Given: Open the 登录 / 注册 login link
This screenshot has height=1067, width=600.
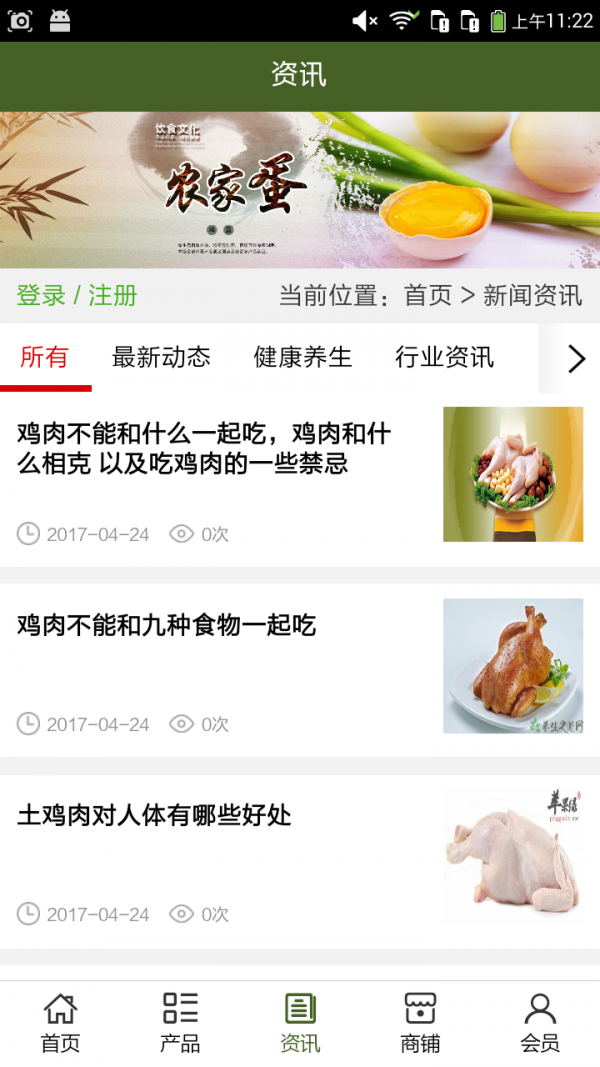Looking at the screenshot, I should point(77,296).
